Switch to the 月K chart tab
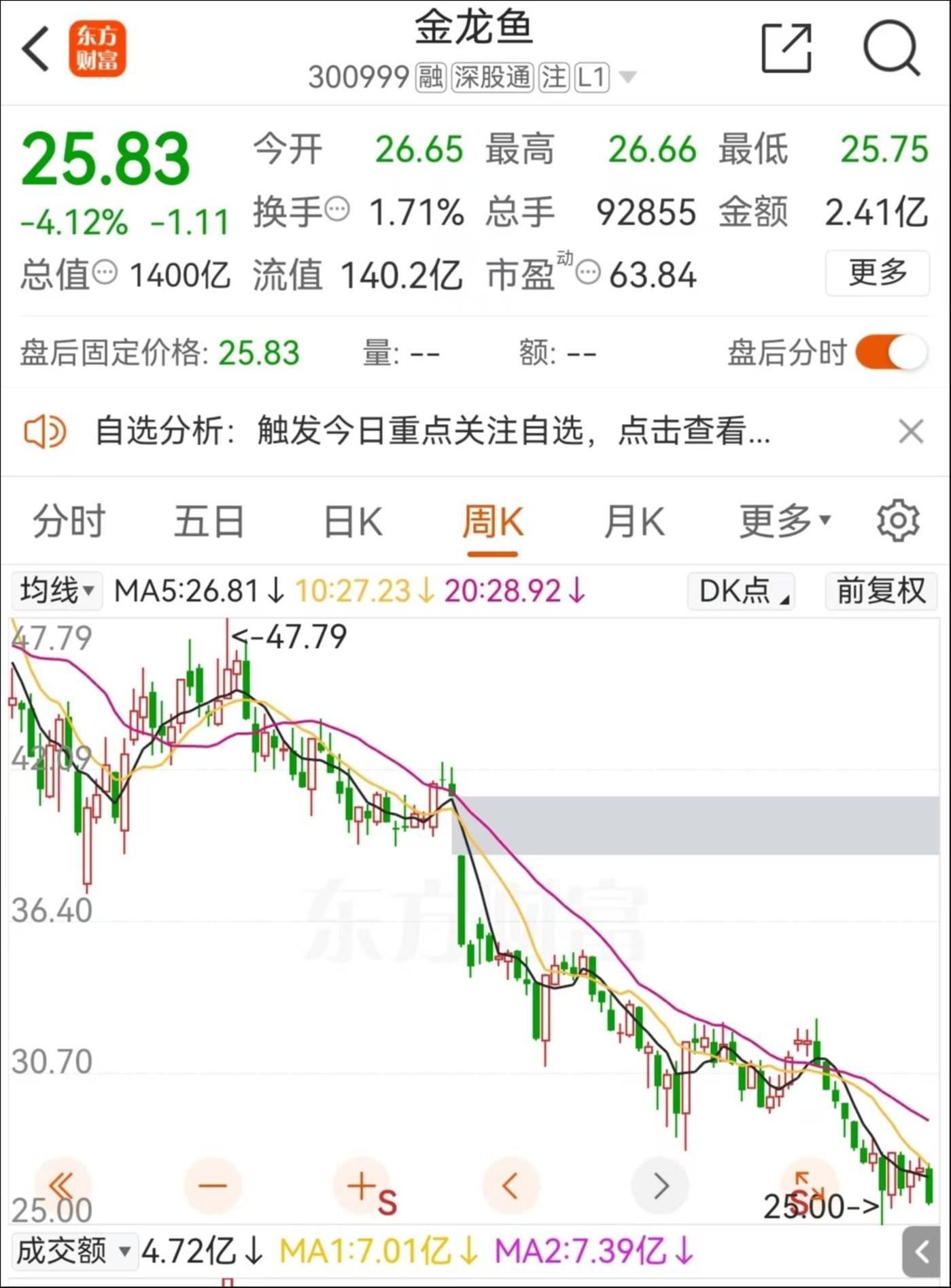The image size is (951, 1288). [x=633, y=520]
